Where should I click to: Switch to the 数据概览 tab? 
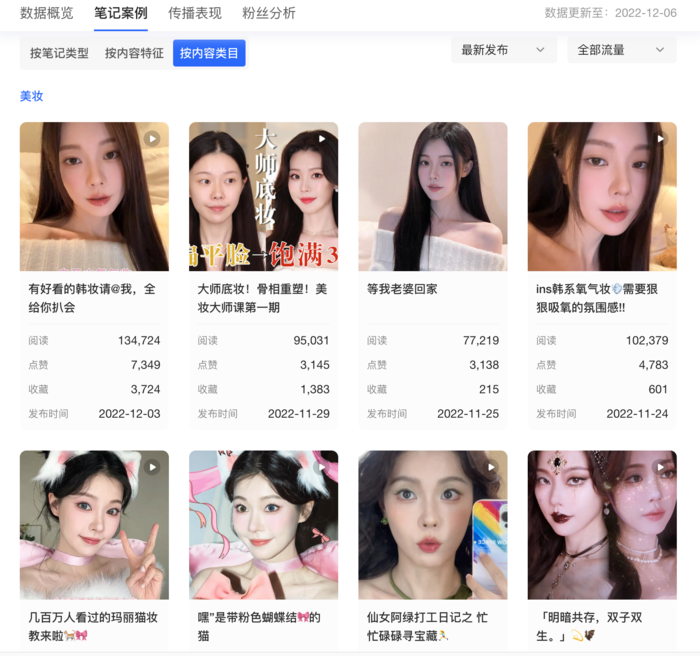pyautogui.click(x=46, y=13)
